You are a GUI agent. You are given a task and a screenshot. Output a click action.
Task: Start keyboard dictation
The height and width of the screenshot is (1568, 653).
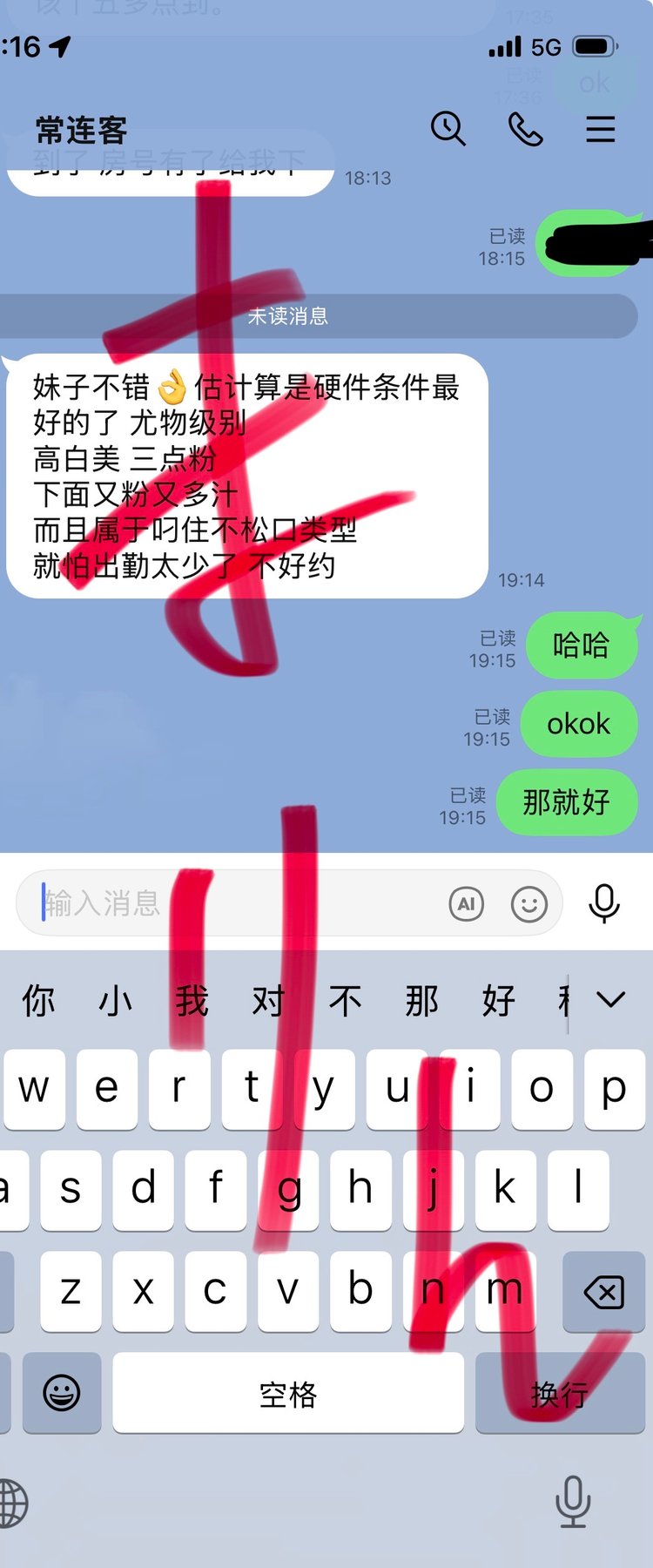coord(573,1500)
